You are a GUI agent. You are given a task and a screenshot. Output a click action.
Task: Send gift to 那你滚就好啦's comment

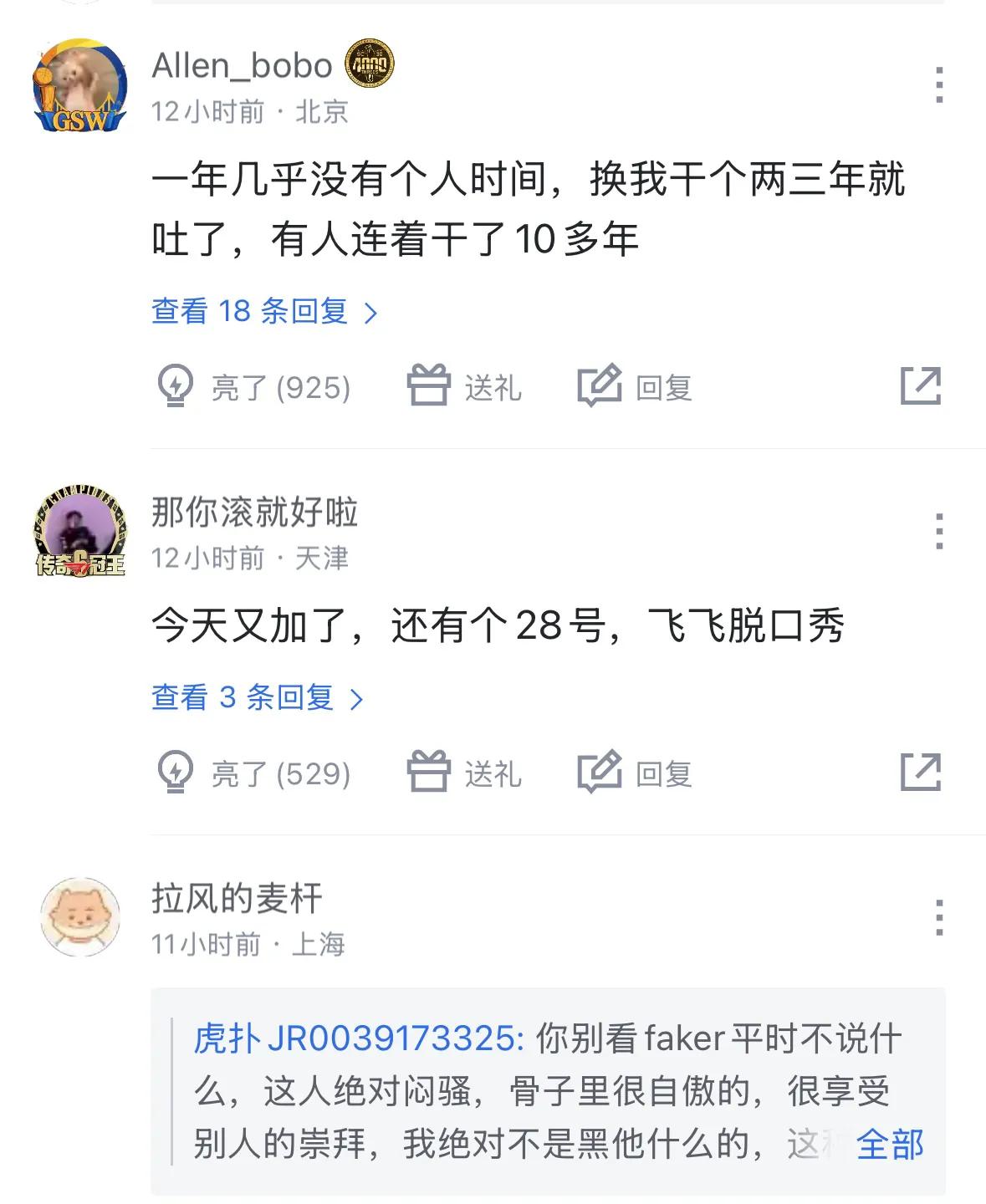pyautogui.click(x=464, y=773)
